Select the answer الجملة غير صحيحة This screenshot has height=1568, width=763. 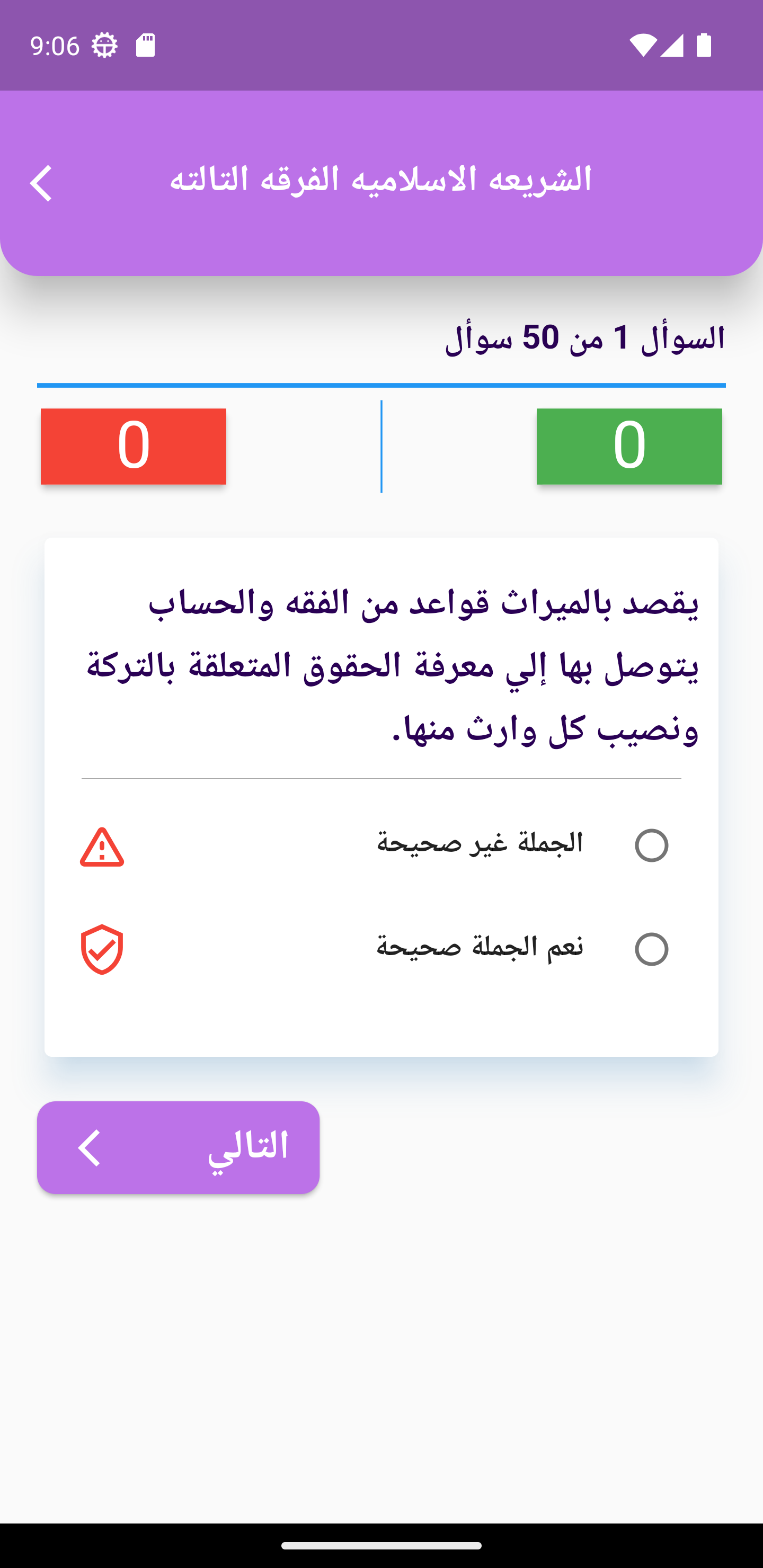point(651,845)
